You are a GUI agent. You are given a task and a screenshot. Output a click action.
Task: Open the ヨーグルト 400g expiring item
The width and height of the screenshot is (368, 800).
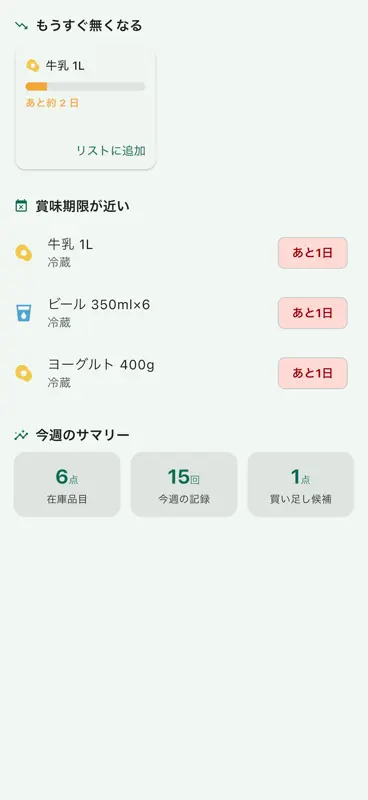(184, 373)
